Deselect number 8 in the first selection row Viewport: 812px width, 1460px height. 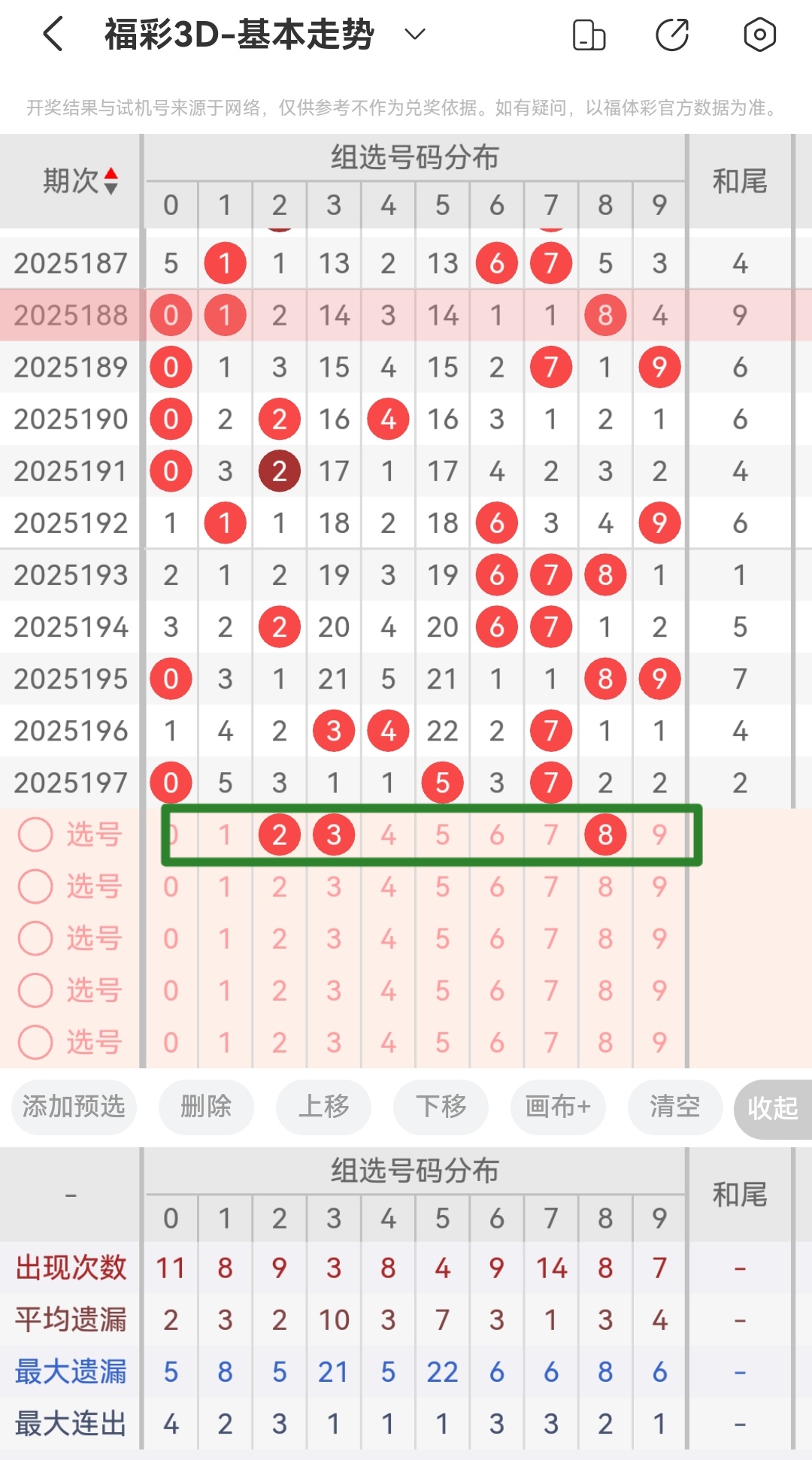(x=605, y=834)
